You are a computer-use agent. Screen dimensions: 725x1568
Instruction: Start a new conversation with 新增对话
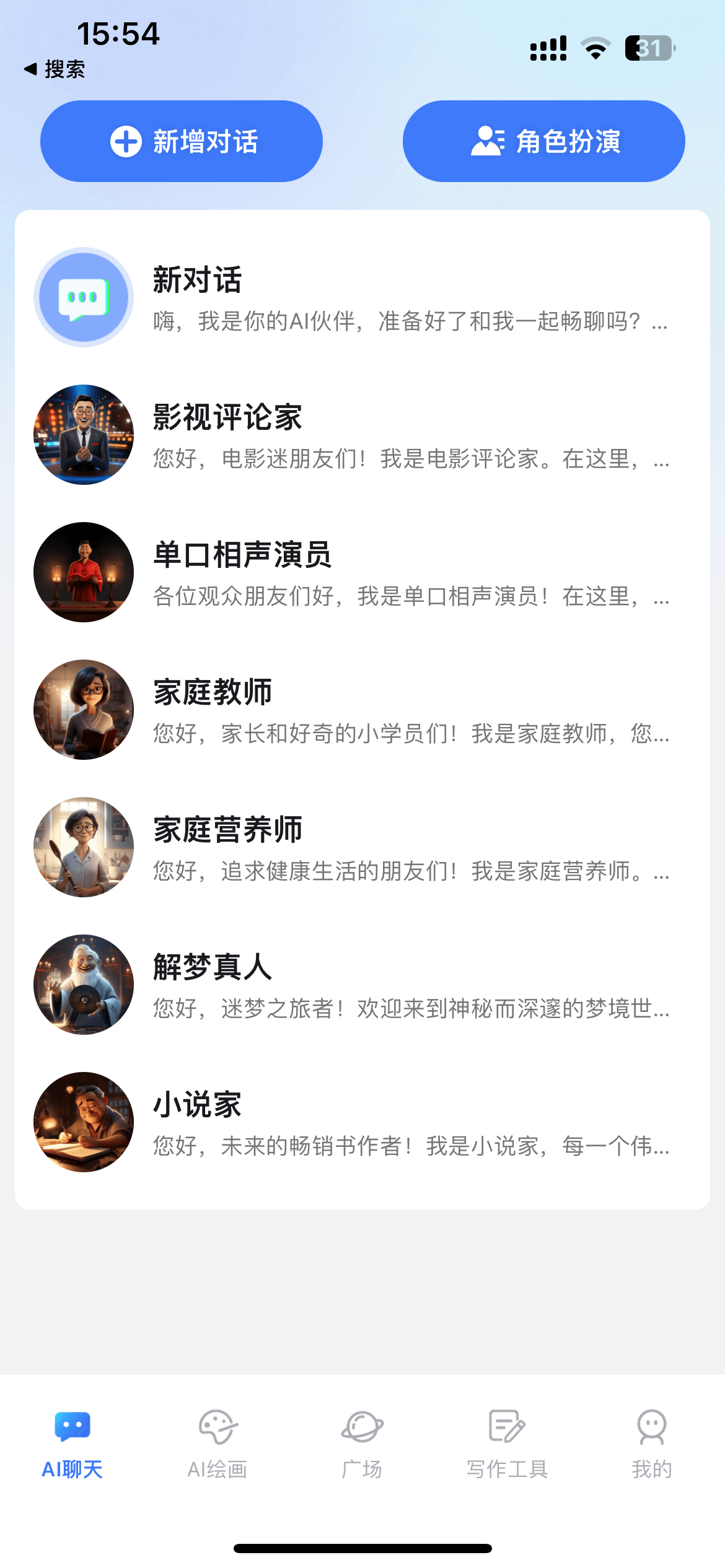click(182, 141)
